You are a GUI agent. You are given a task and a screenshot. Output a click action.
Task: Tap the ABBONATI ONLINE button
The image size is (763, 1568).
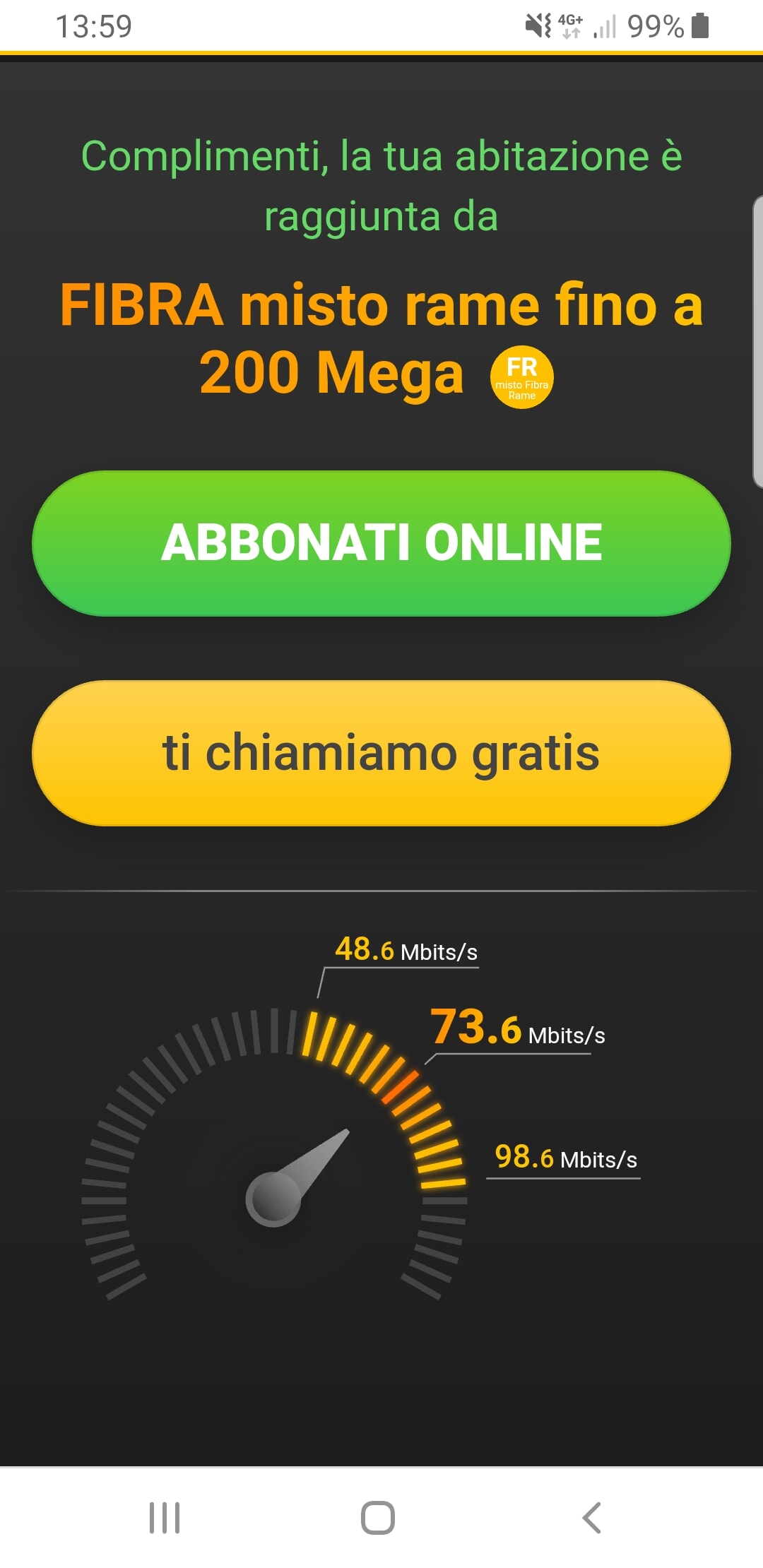point(381,543)
